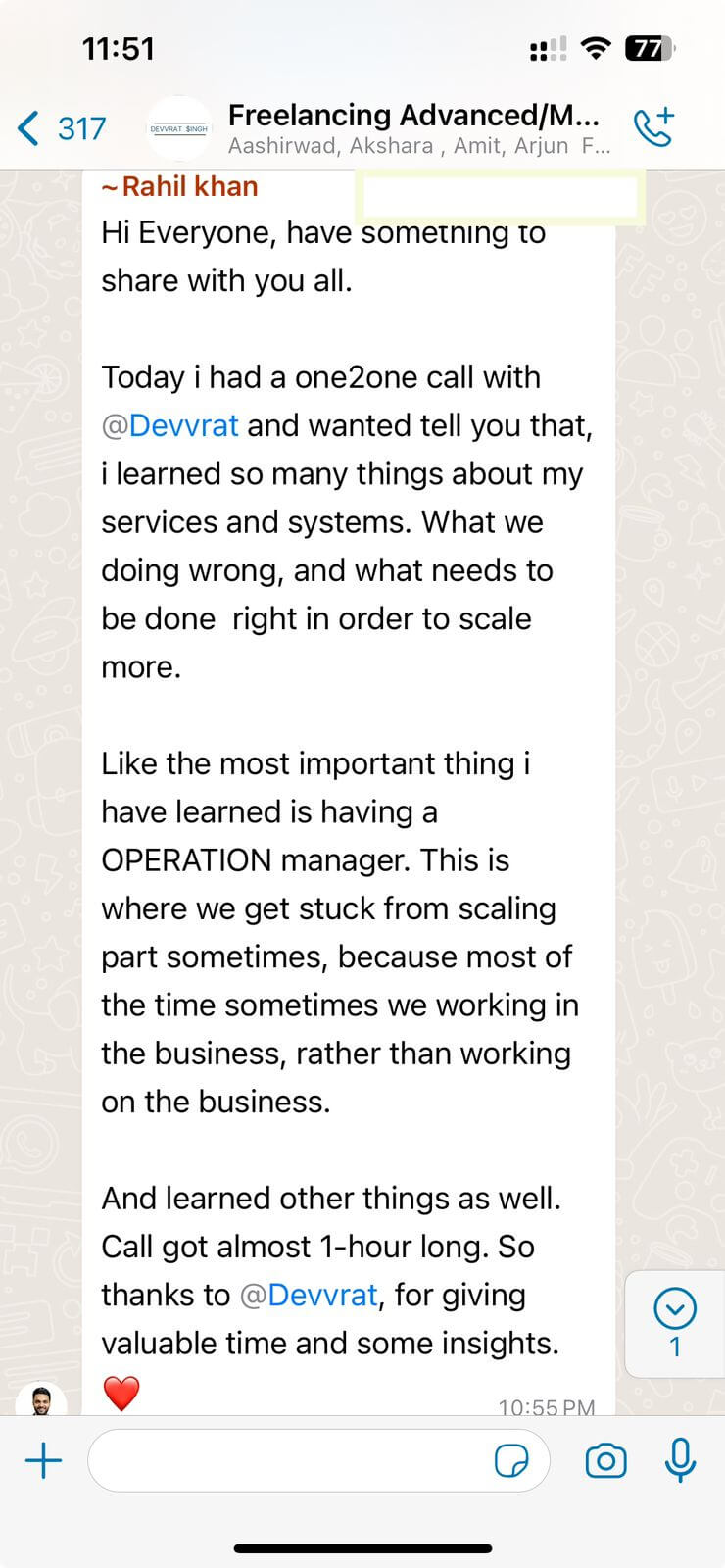The image size is (725, 1568).
Task: Open the sticker picker
Action: pos(511,1461)
